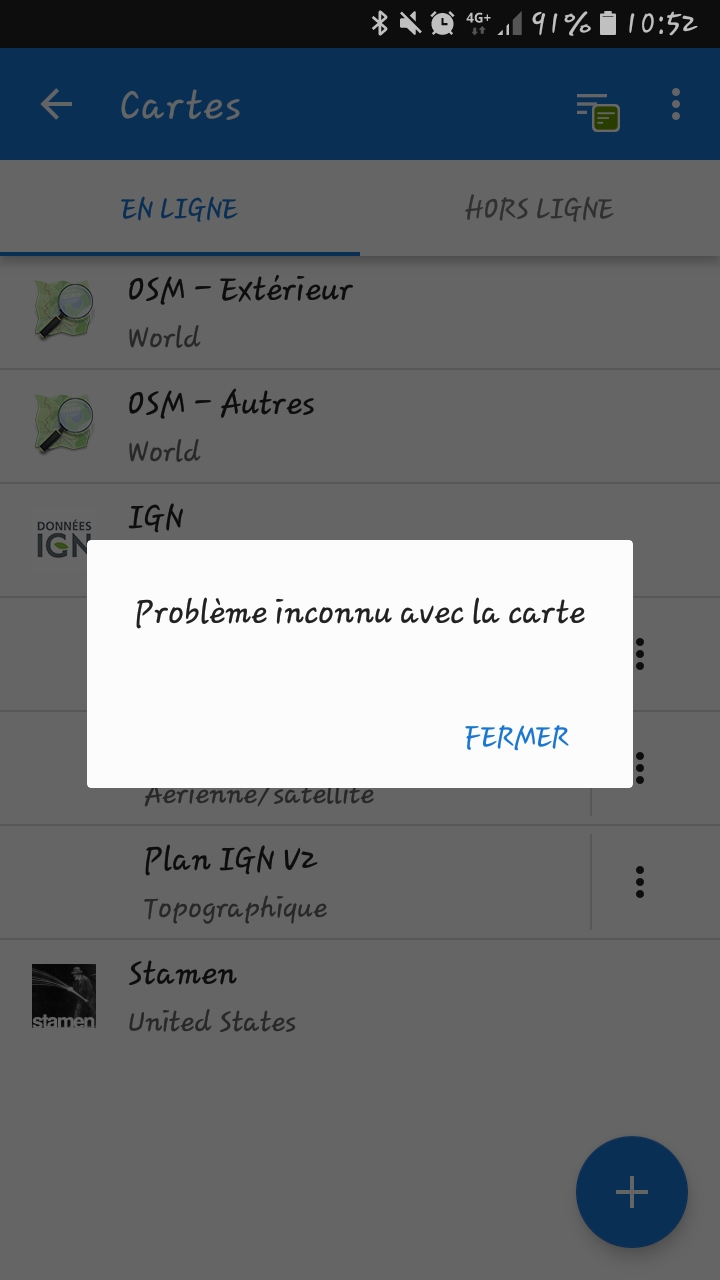
Task: Add a new map with the plus button
Action: point(631,1192)
